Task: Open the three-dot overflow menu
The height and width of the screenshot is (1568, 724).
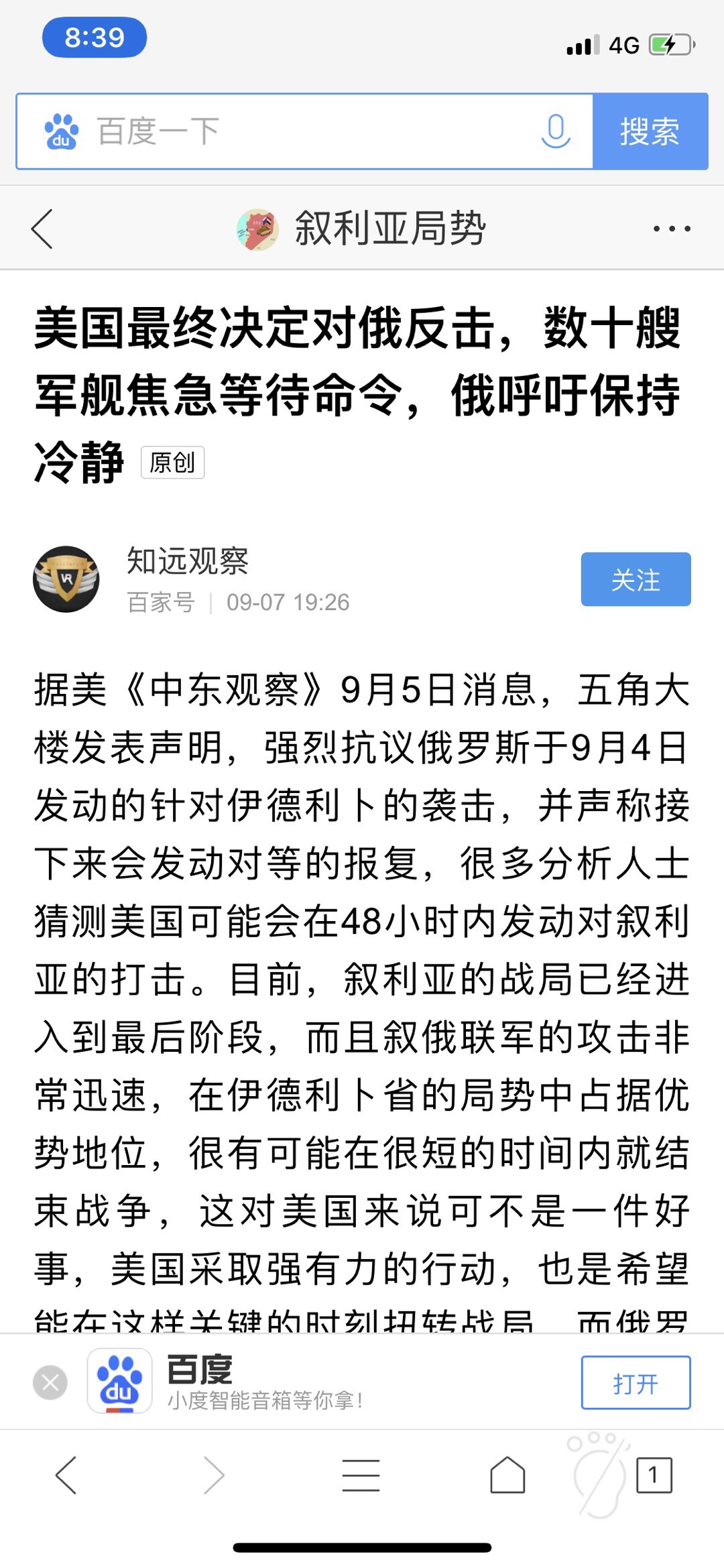Action: (x=672, y=229)
